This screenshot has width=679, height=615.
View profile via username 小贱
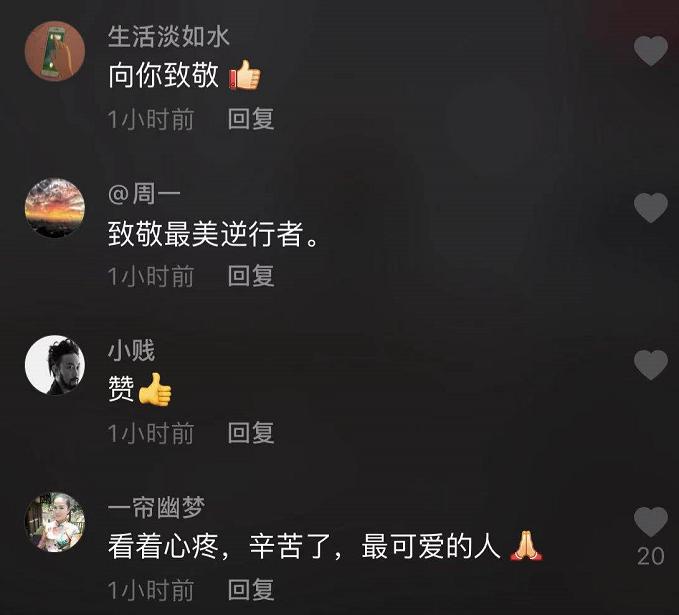[x=131, y=350]
